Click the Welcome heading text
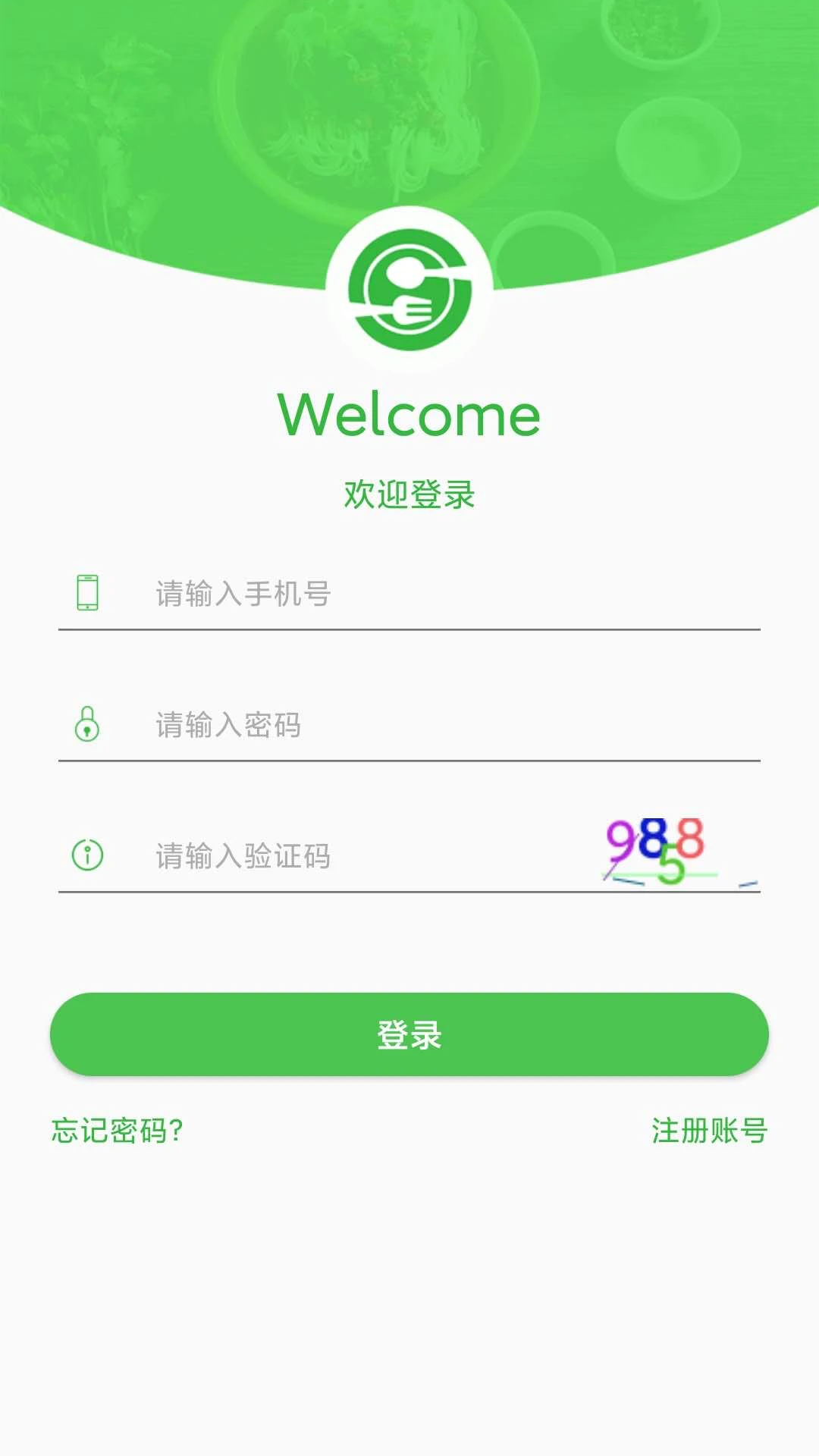819x1456 pixels. tap(409, 413)
